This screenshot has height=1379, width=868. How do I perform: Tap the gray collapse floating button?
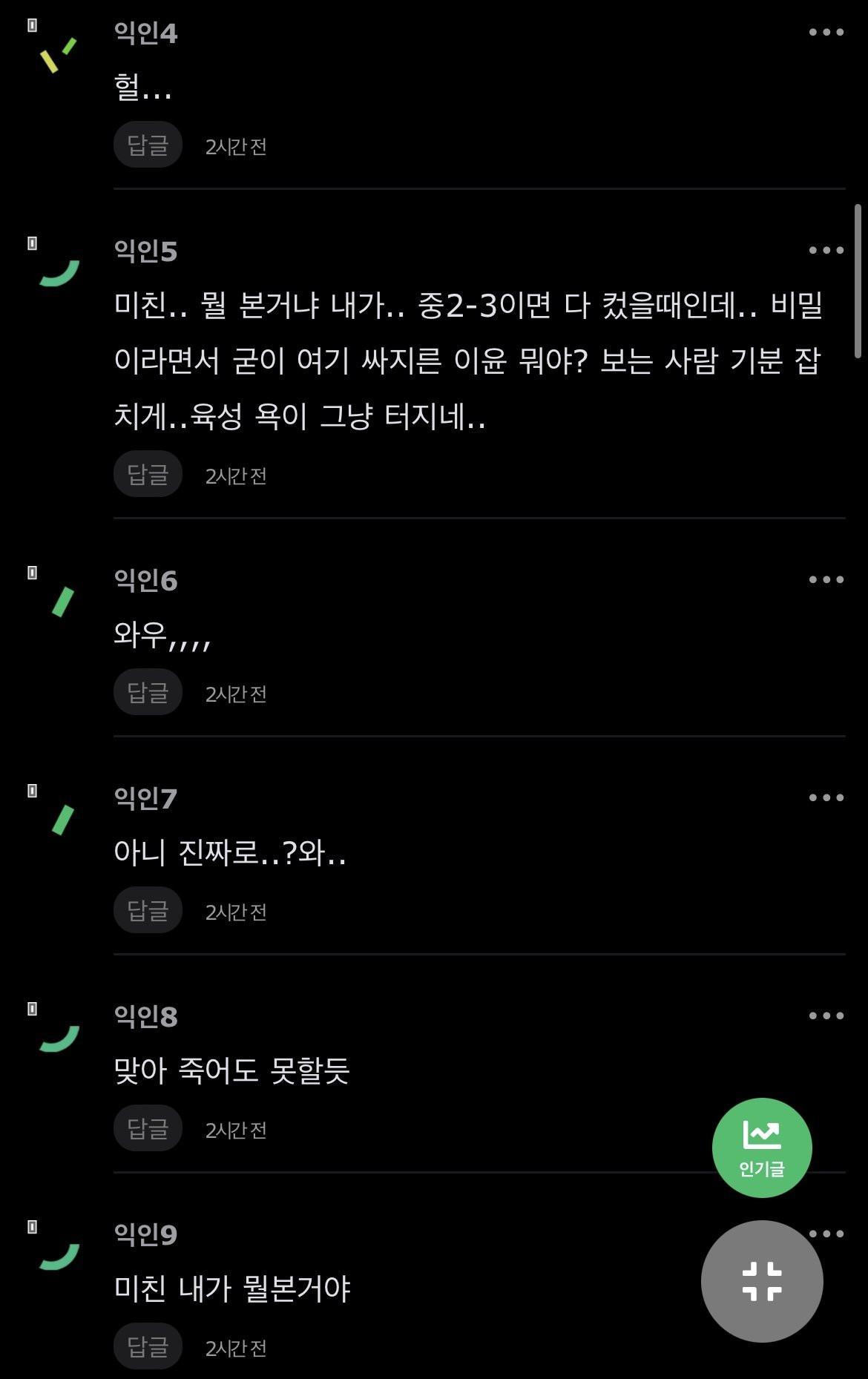[762, 1281]
